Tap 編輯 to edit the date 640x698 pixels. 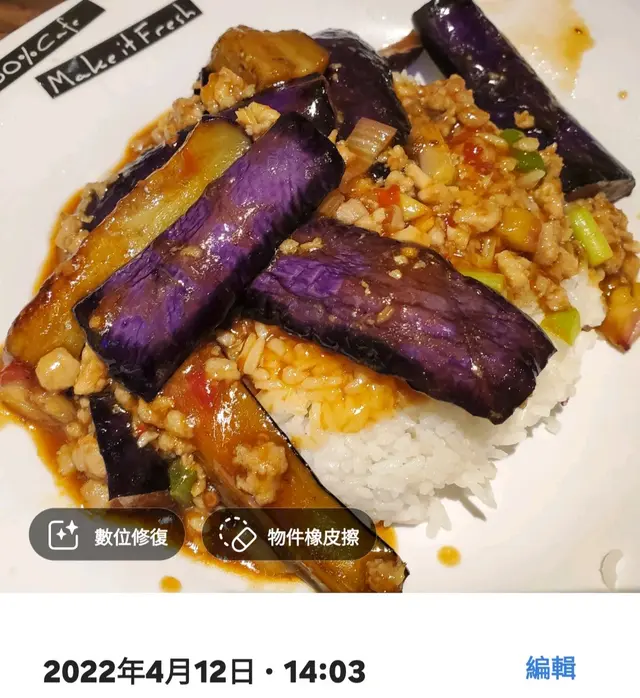click(x=551, y=668)
